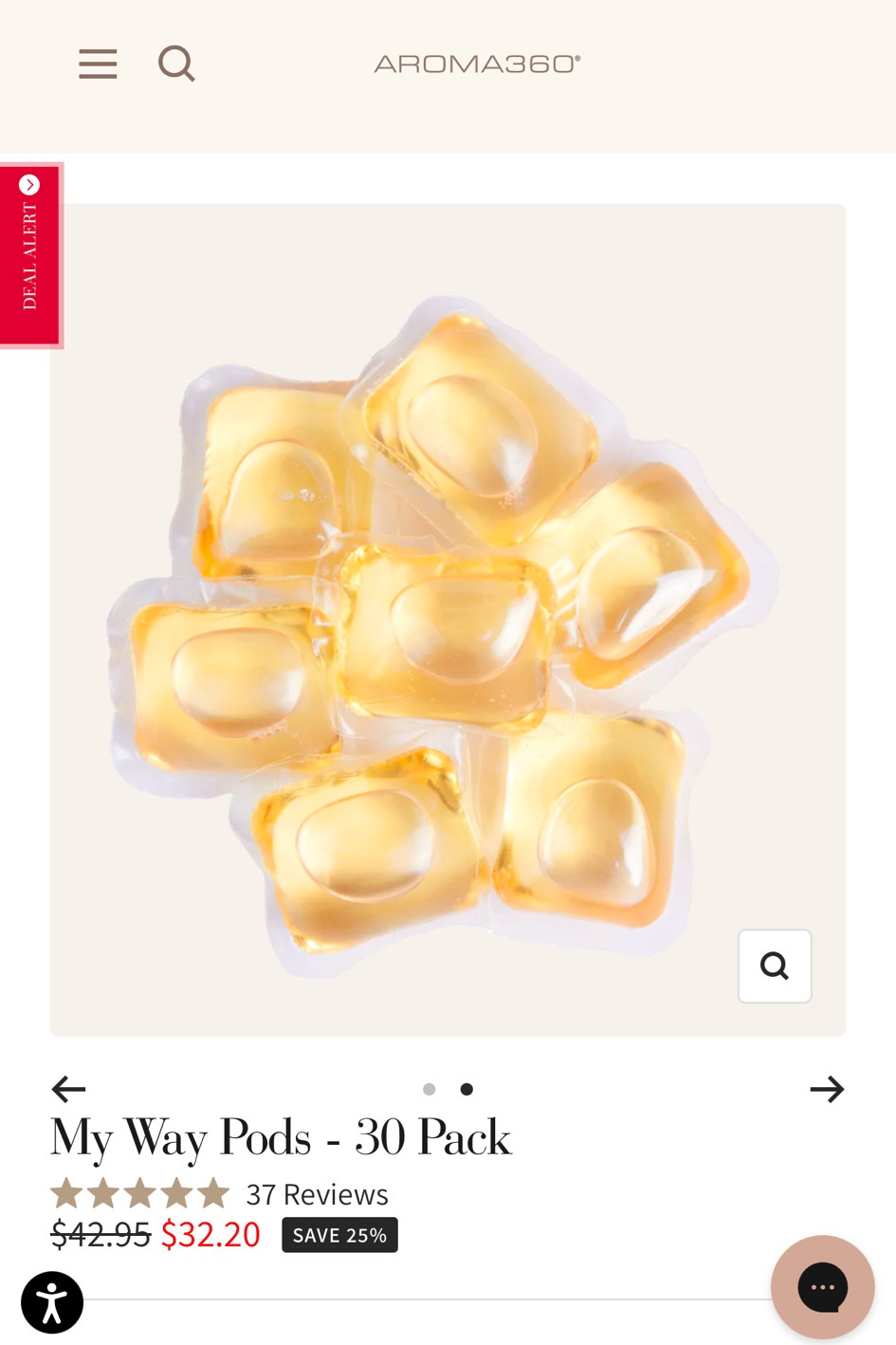Open the hamburger navigation menu
The width and height of the screenshot is (896, 1345).
(97, 64)
